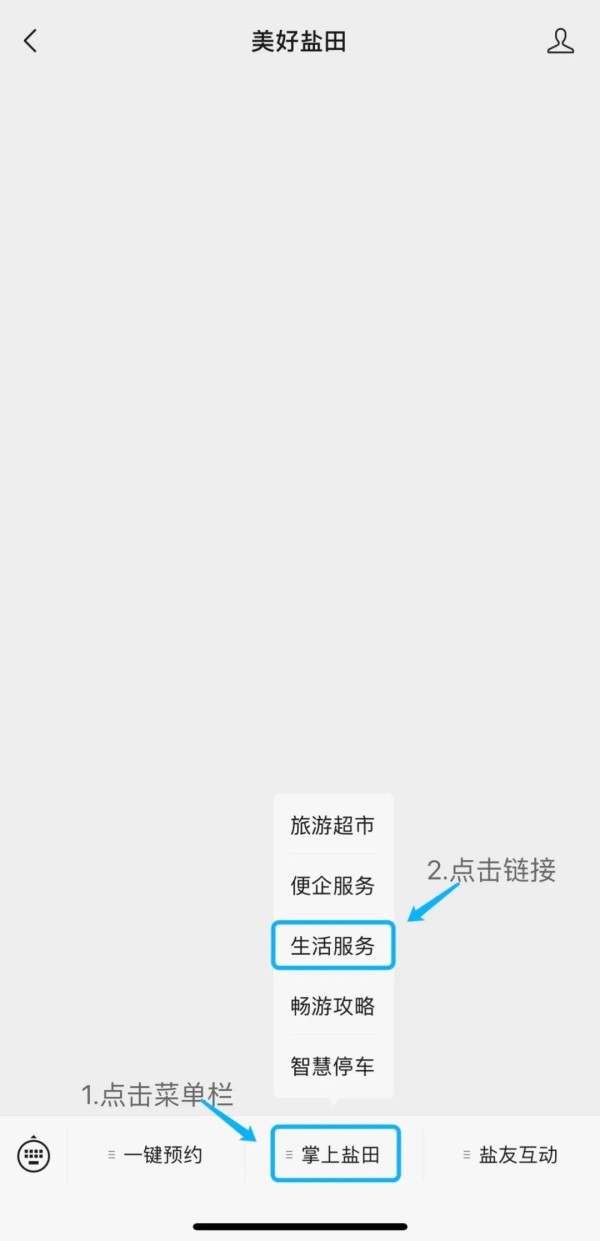Open 便企服务 menu item
The width and height of the screenshot is (600, 1241).
(333, 886)
